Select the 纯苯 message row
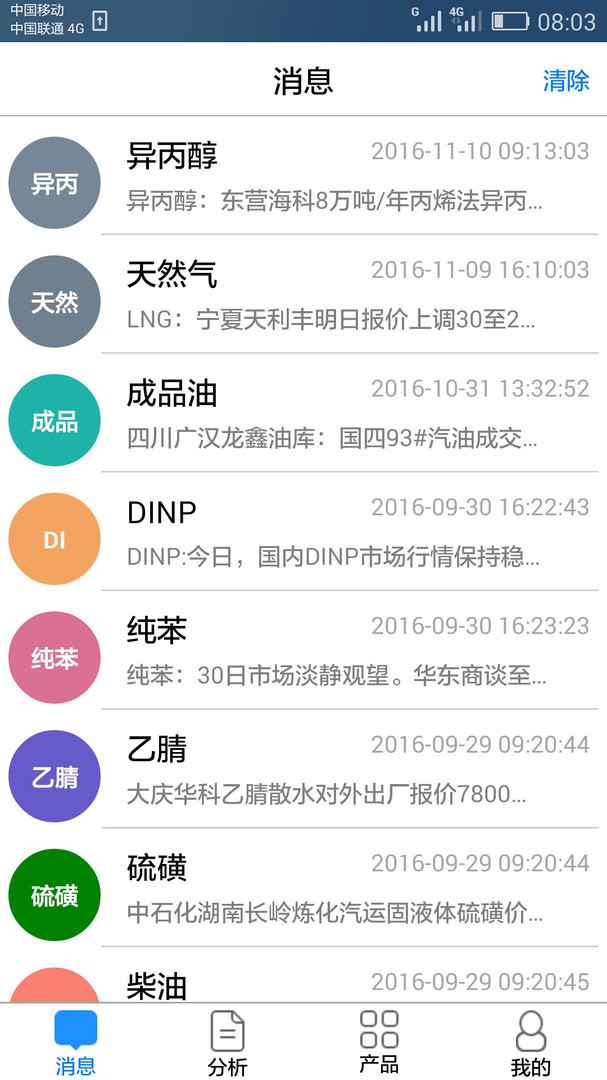Screen dimensions: 607x1080 (335, 652)
